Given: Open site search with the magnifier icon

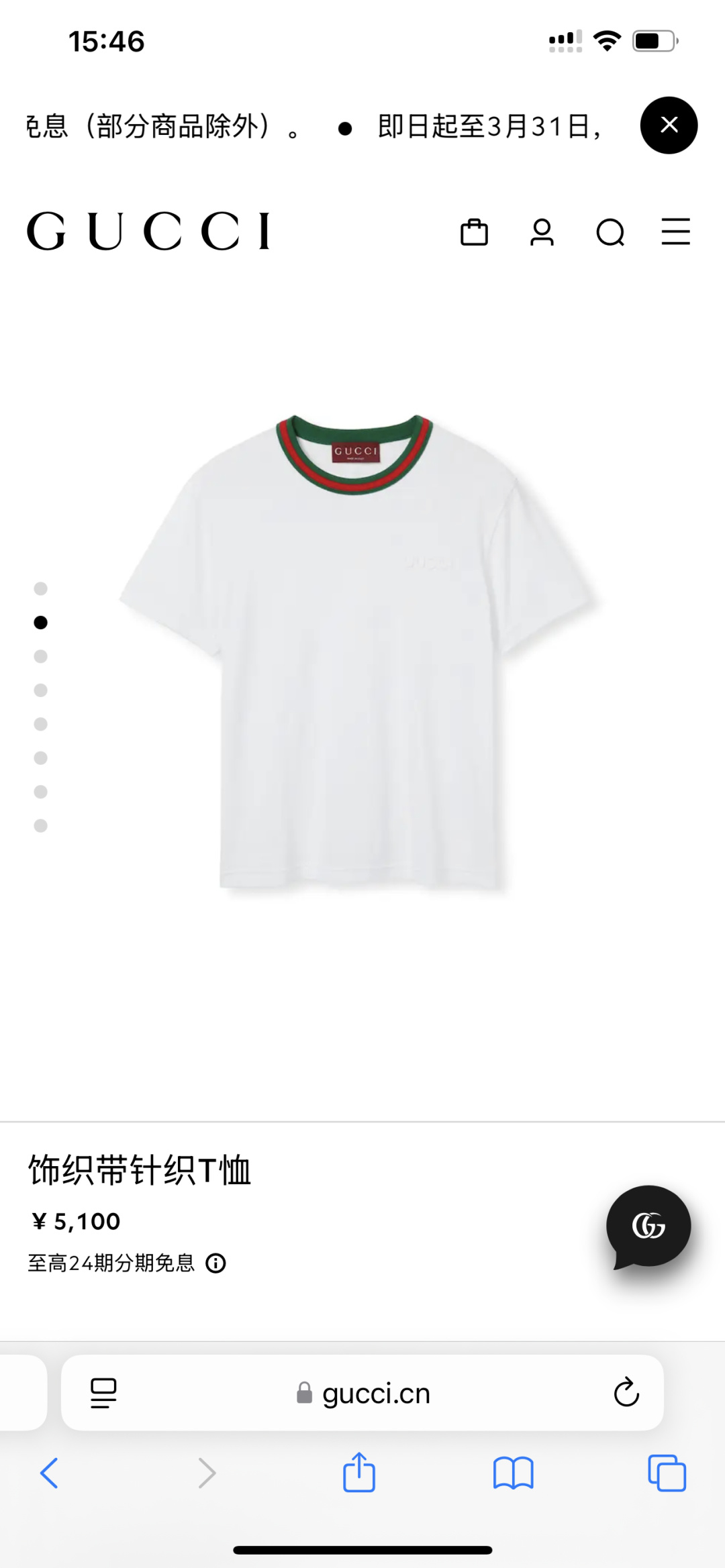Looking at the screenshot, I should [x=610, y=233].
